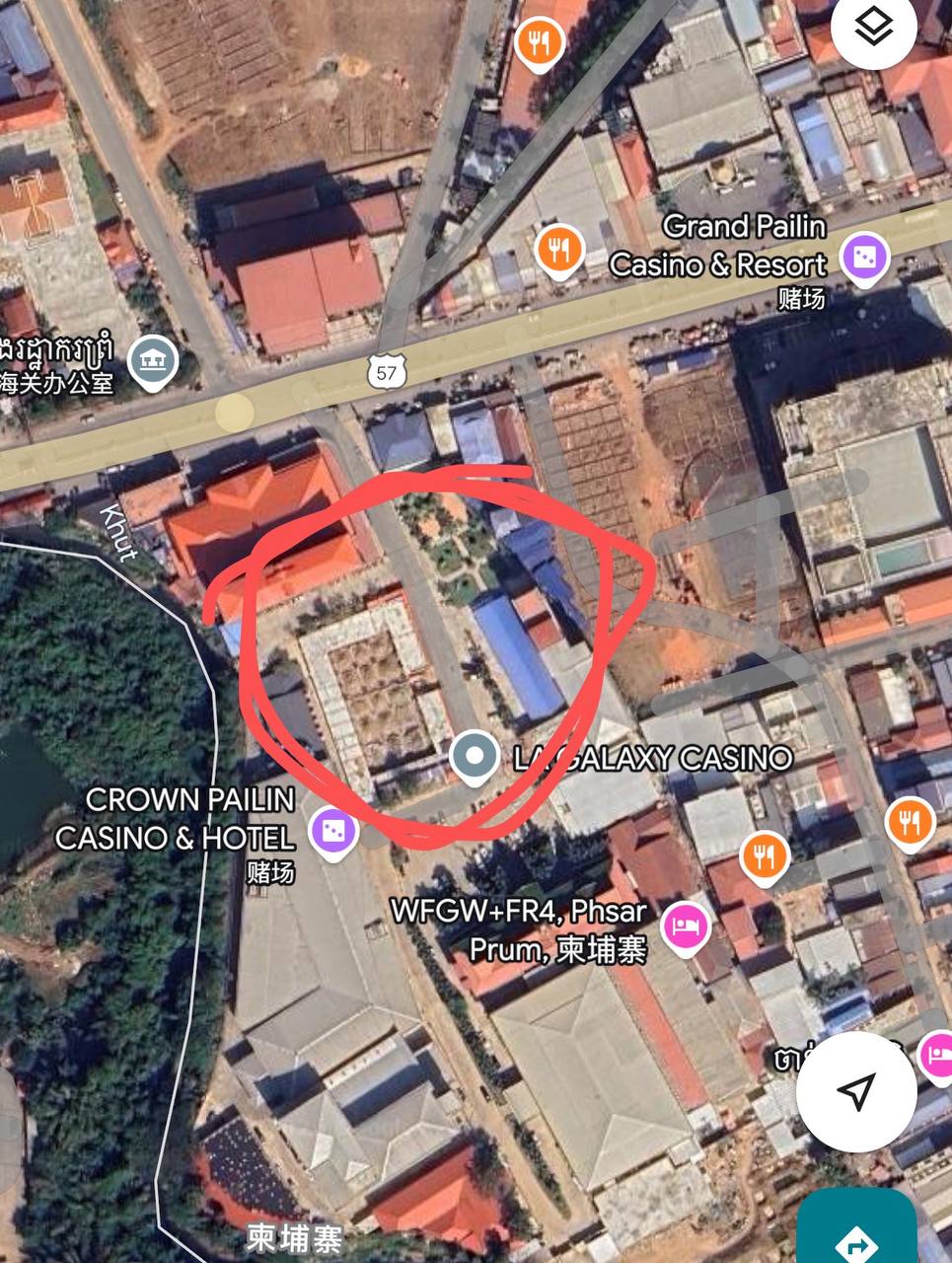952x1263 pixels.
Task: Open the Grand Pailin Casino & Resort marker
Action: [865, 259]
